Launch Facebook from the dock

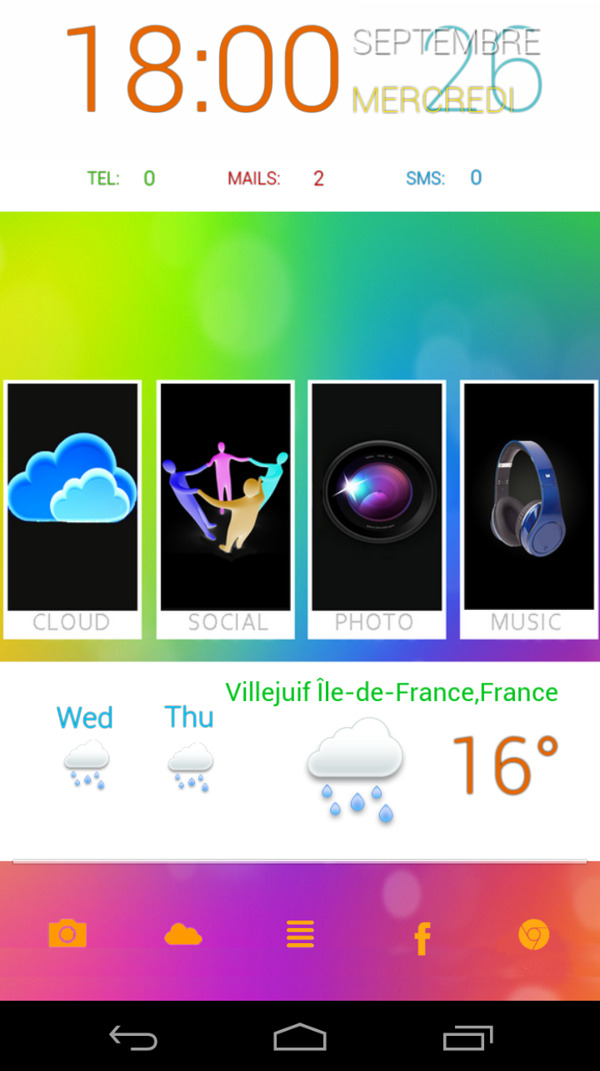(422, 937)
